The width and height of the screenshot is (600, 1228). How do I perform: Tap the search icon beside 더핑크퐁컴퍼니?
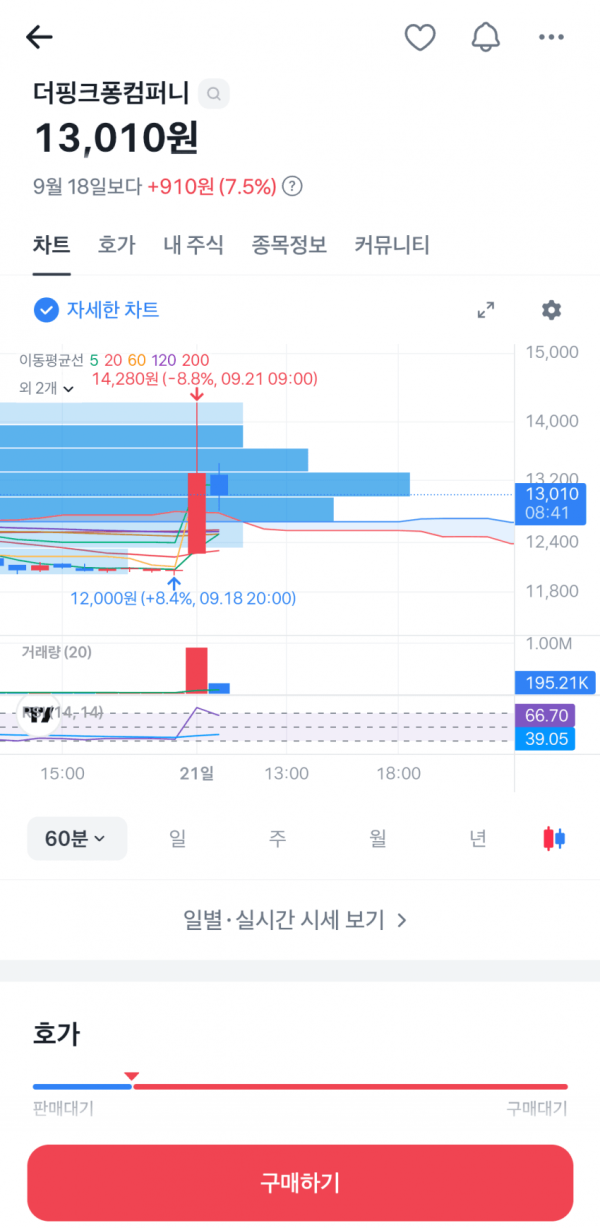[213, 95]
